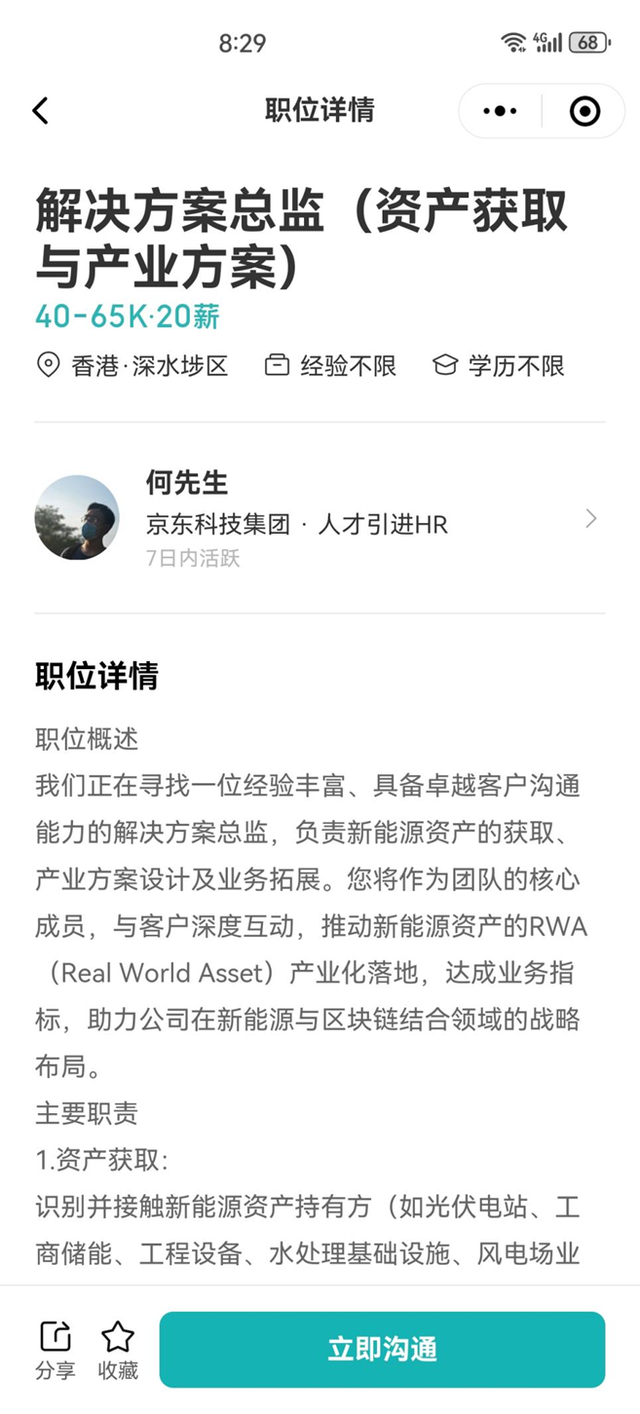Go back from the job details page

40,110
